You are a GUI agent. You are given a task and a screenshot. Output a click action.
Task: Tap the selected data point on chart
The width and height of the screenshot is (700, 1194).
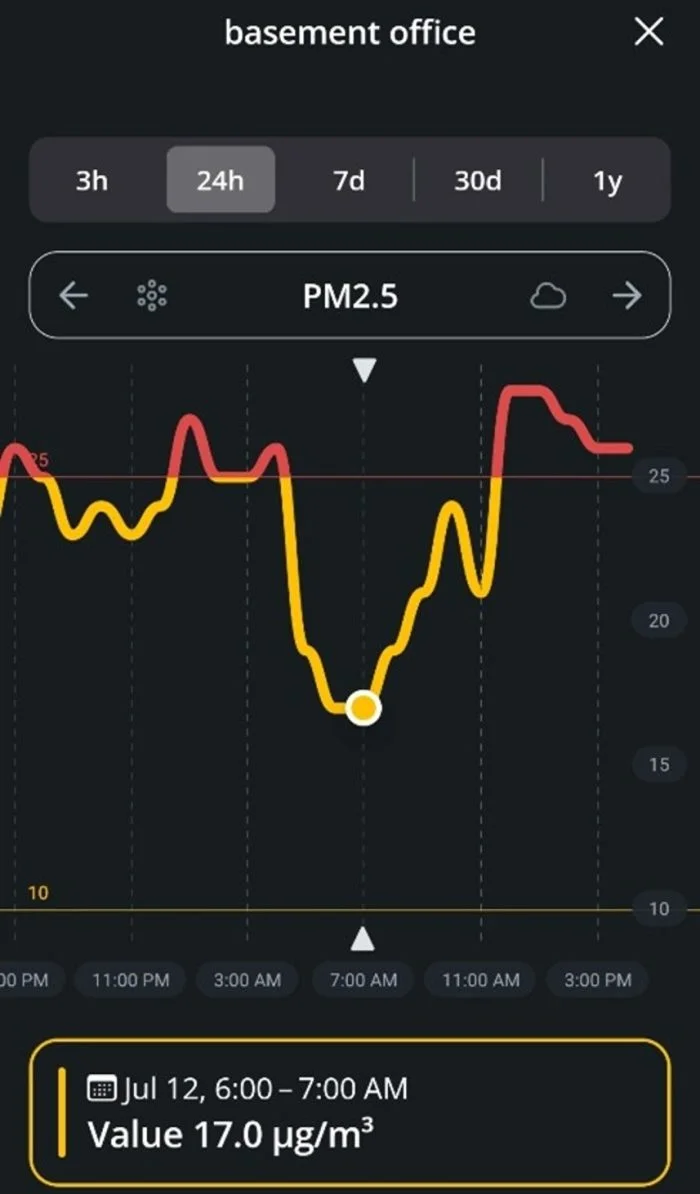[363, 708]
